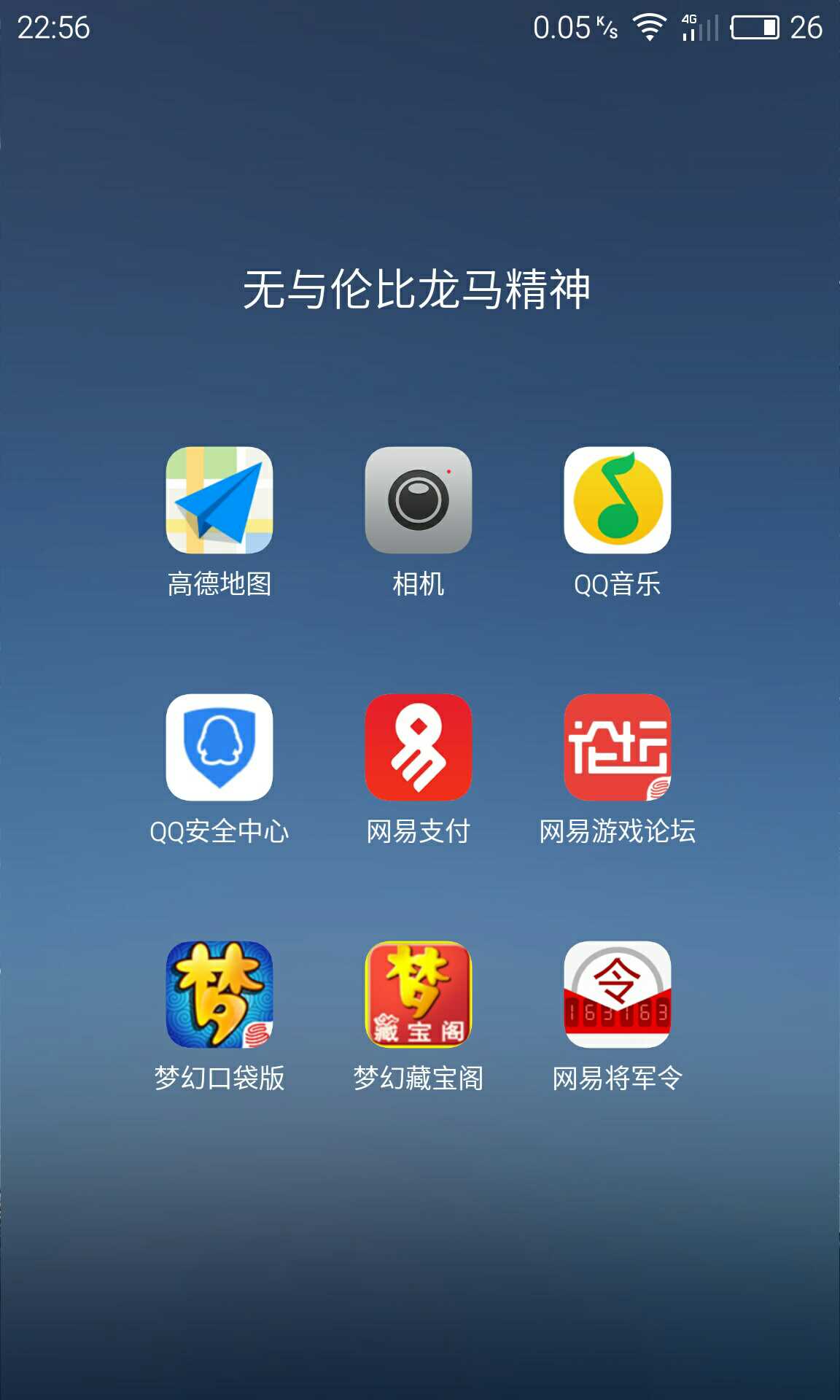Start 梦幻口袋版
The image size is (840, 1400).
pos(219,995)
